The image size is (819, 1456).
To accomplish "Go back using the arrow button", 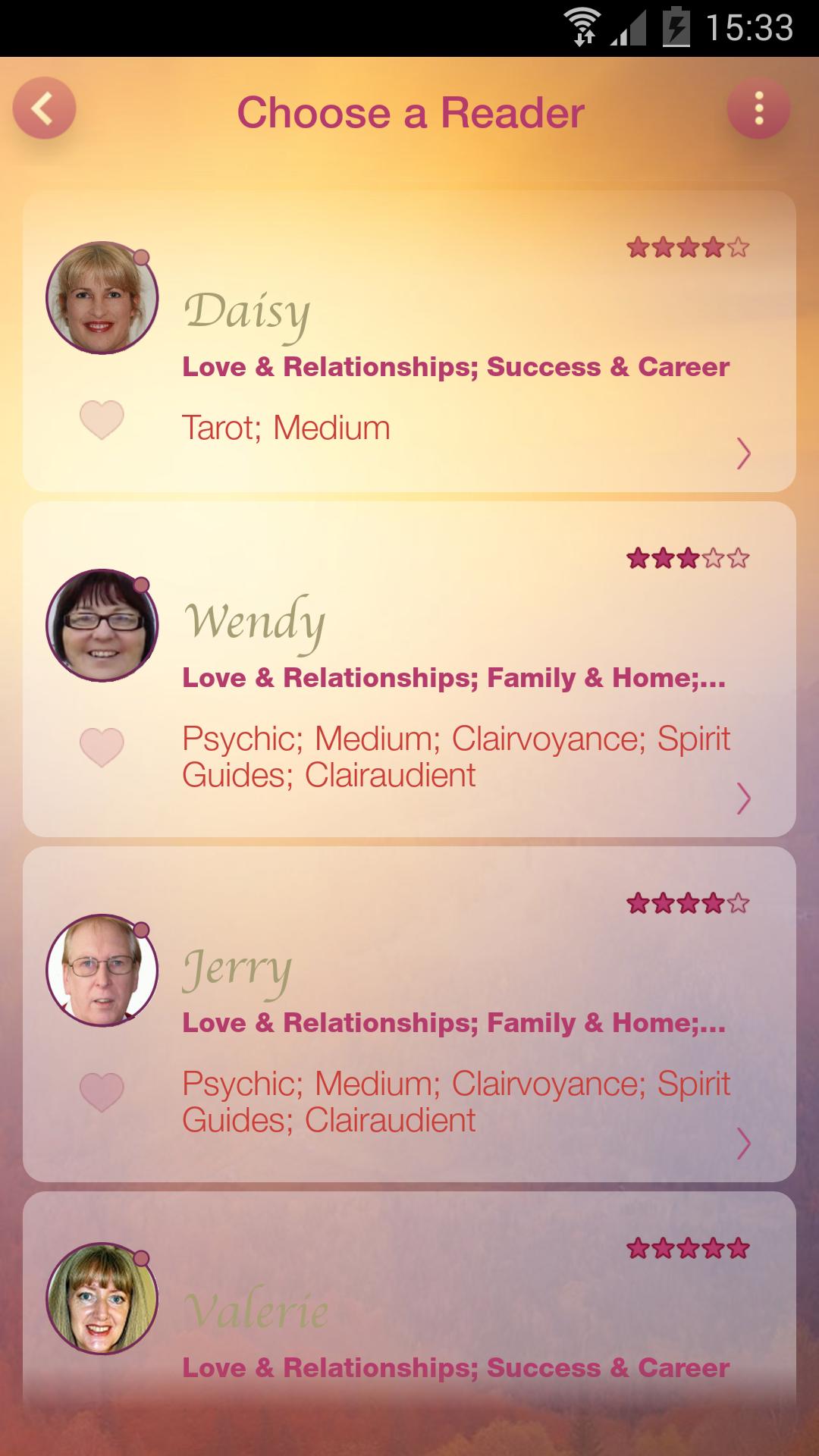I will 44,108.
